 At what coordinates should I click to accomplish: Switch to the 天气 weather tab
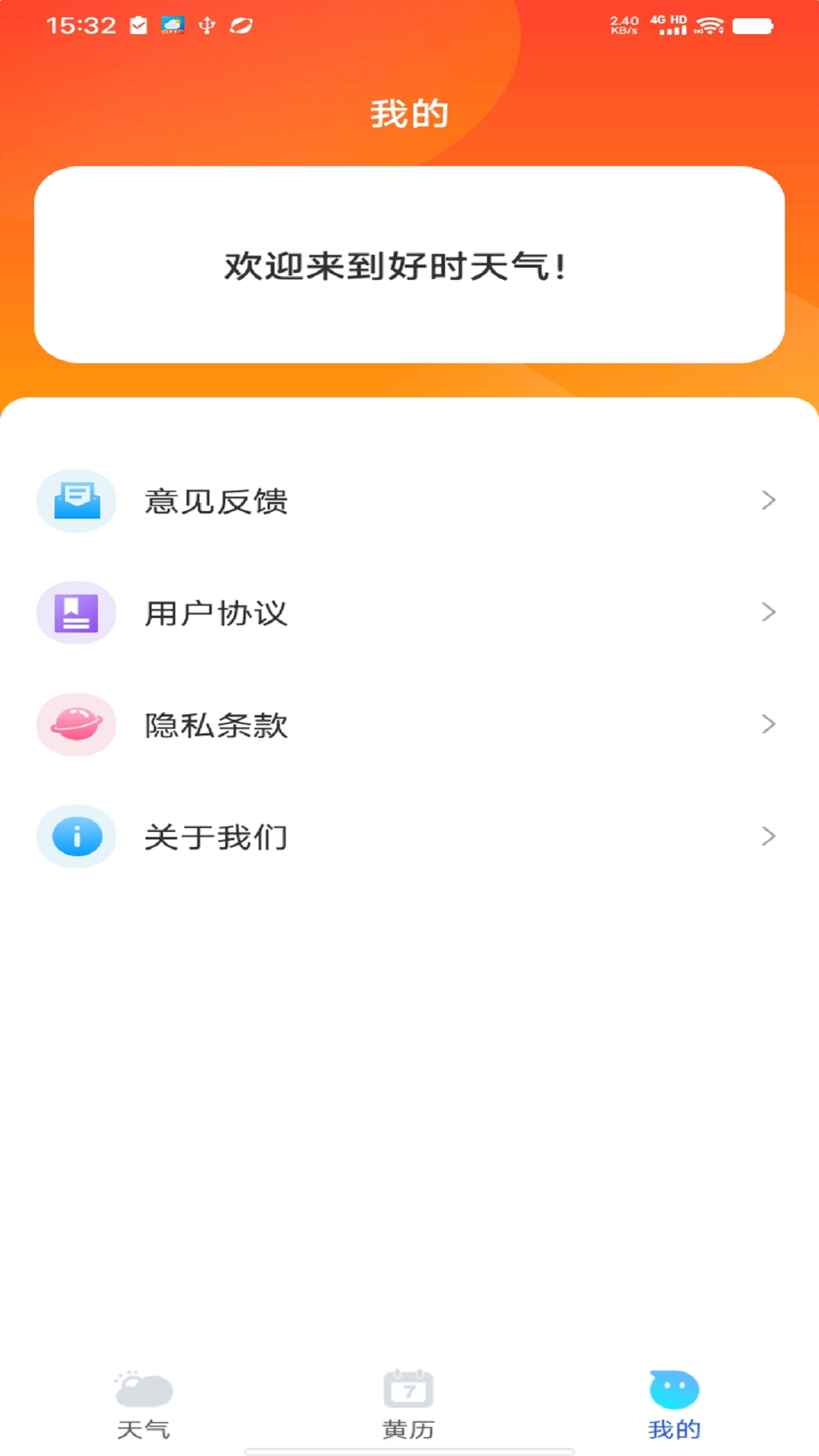pos(143,1404)
